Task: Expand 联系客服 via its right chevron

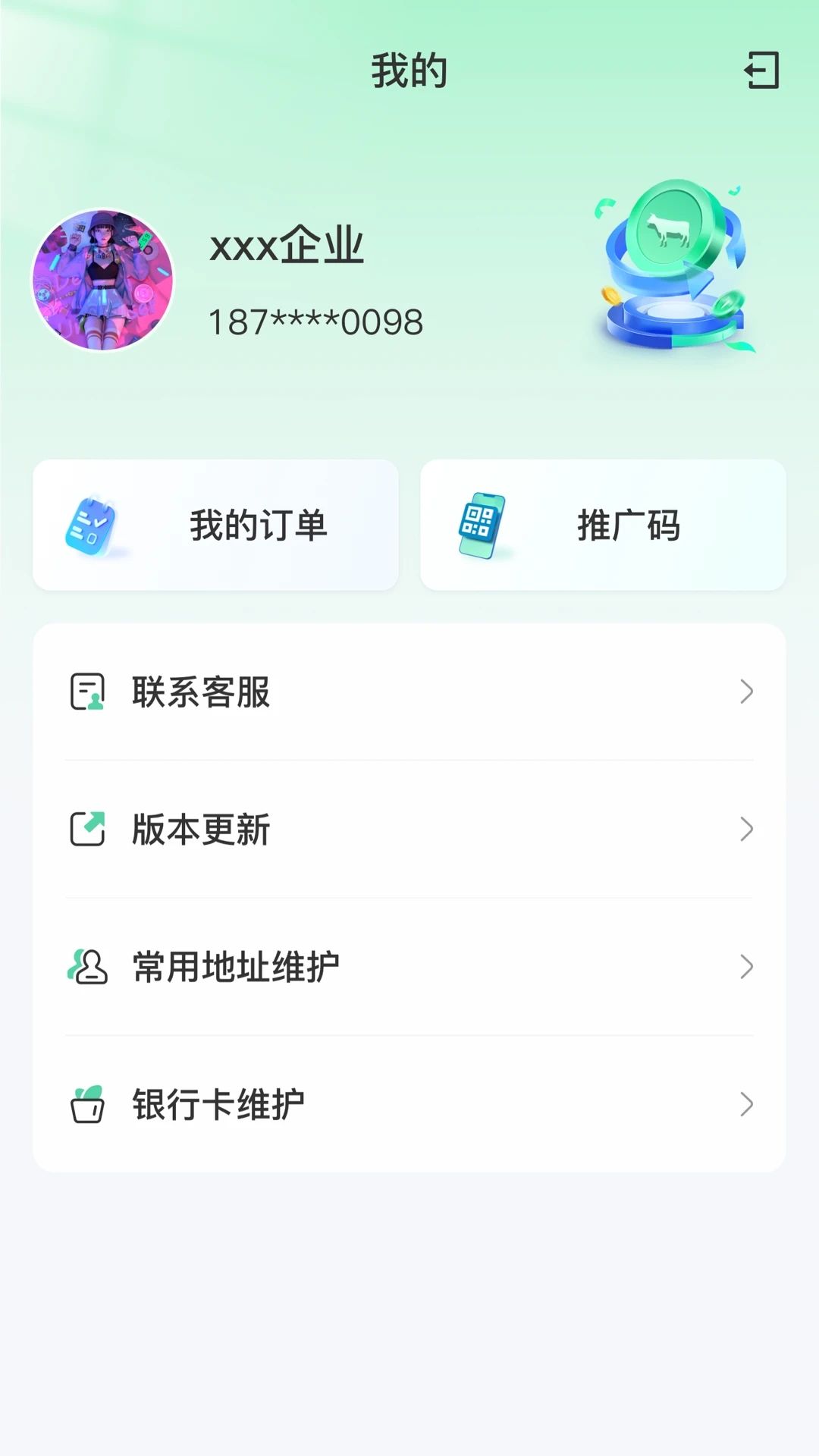Action: (747, 691)
